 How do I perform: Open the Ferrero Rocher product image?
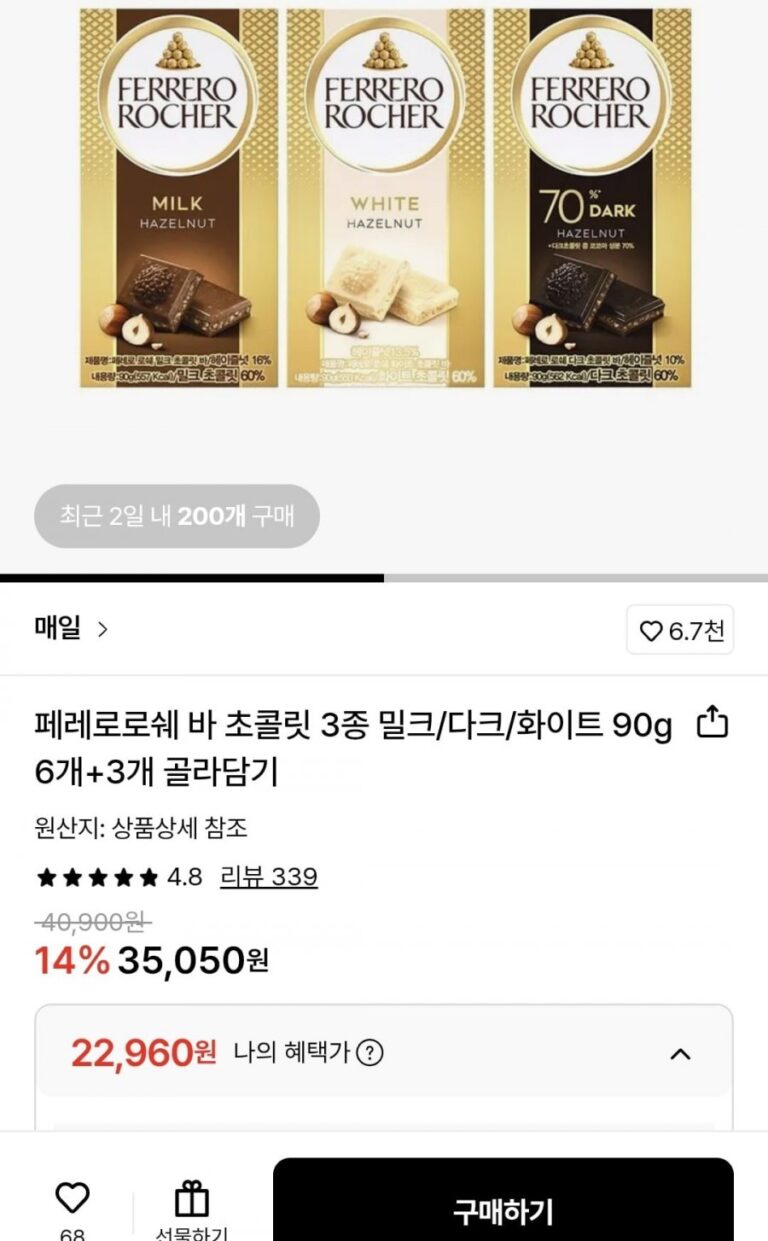click(385, 198)
